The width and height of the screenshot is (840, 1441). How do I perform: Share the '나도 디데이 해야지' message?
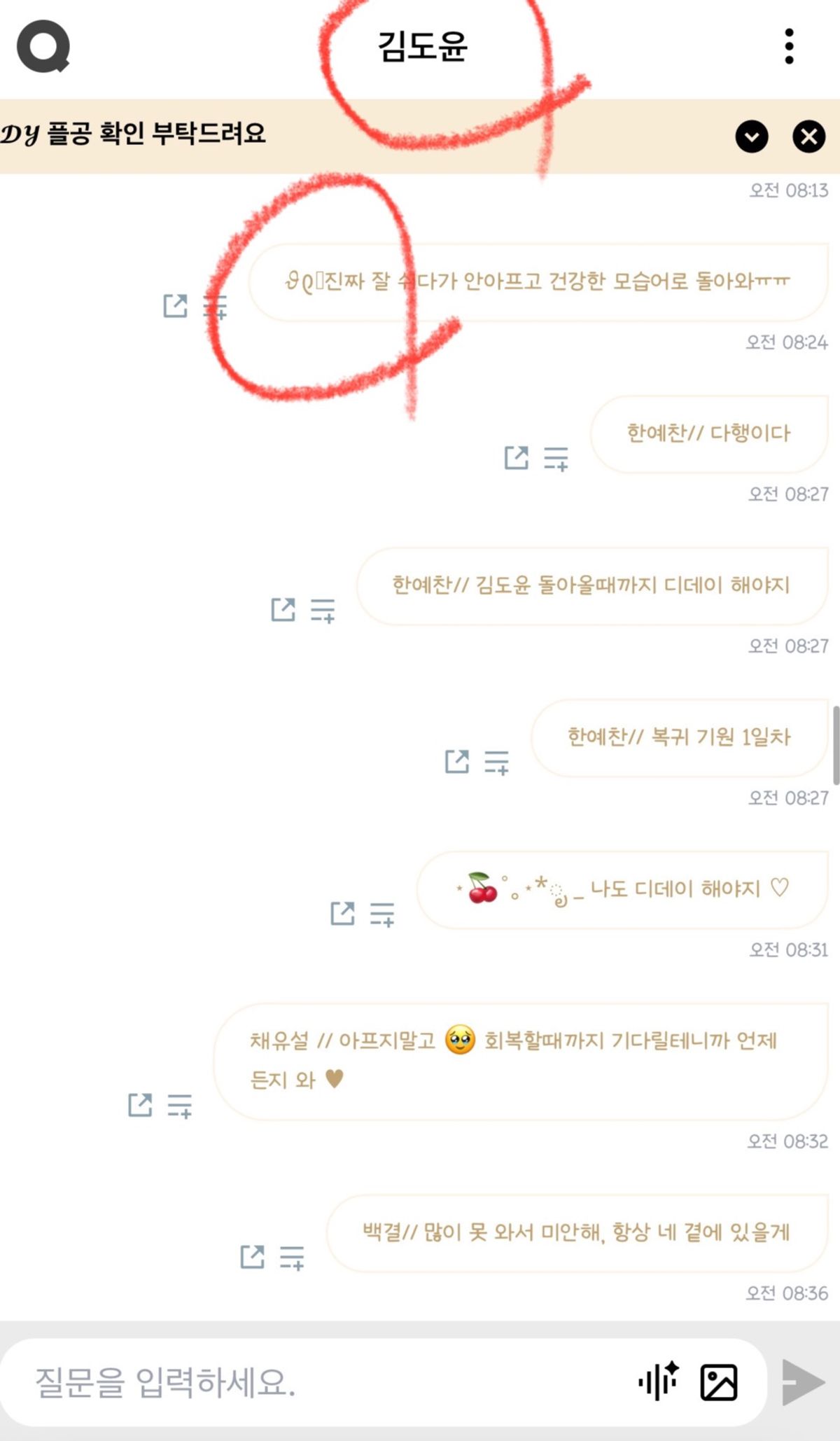click(x=342, y=914)
